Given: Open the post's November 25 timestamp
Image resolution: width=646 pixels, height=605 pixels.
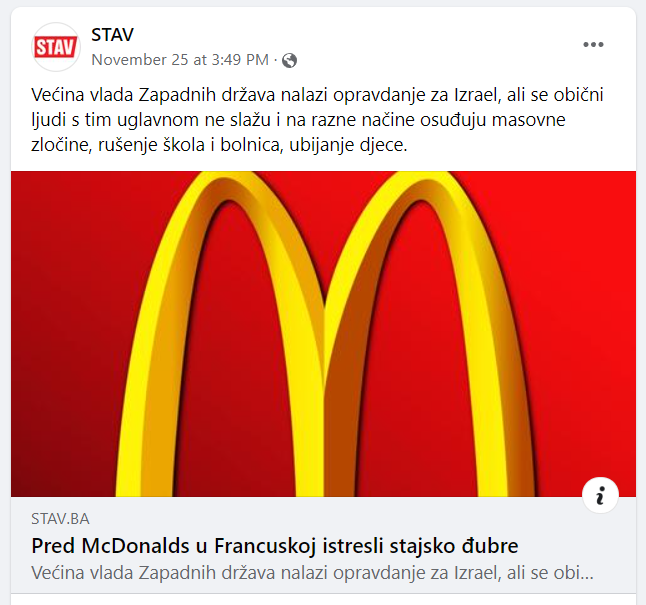Looking at the screenshot, I should [x=179, y=60].
